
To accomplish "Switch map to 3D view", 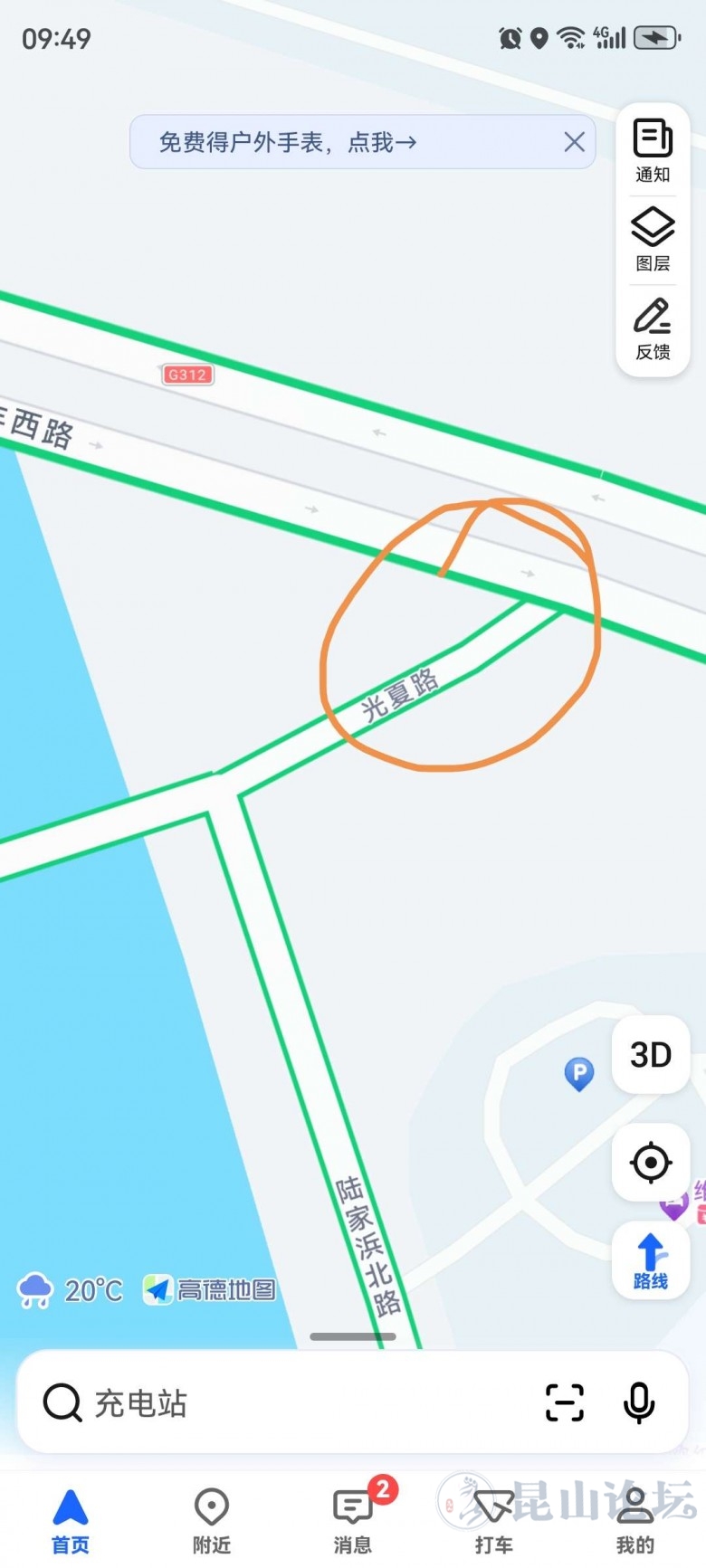I will coord(650,1055).
